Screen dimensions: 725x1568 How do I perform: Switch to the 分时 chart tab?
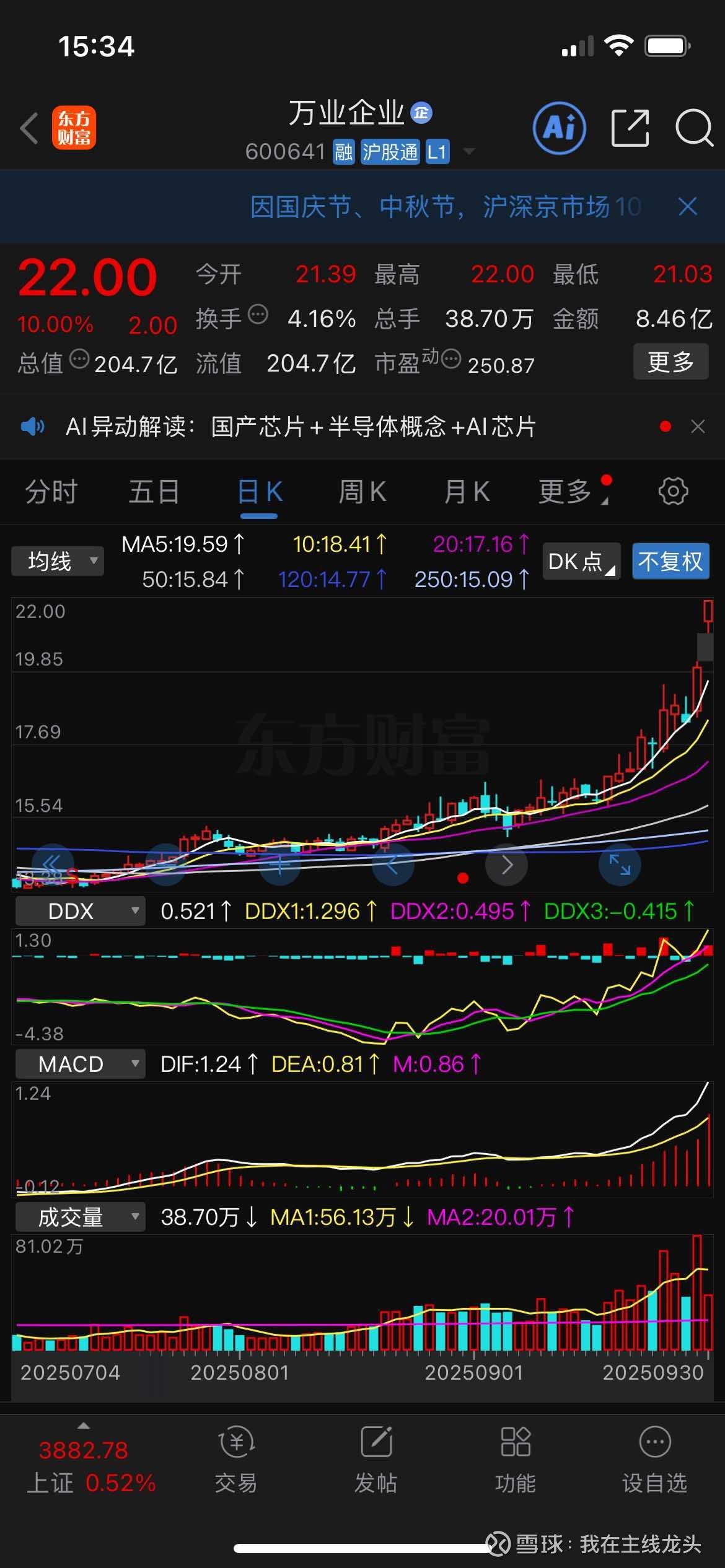pos(51,492)
